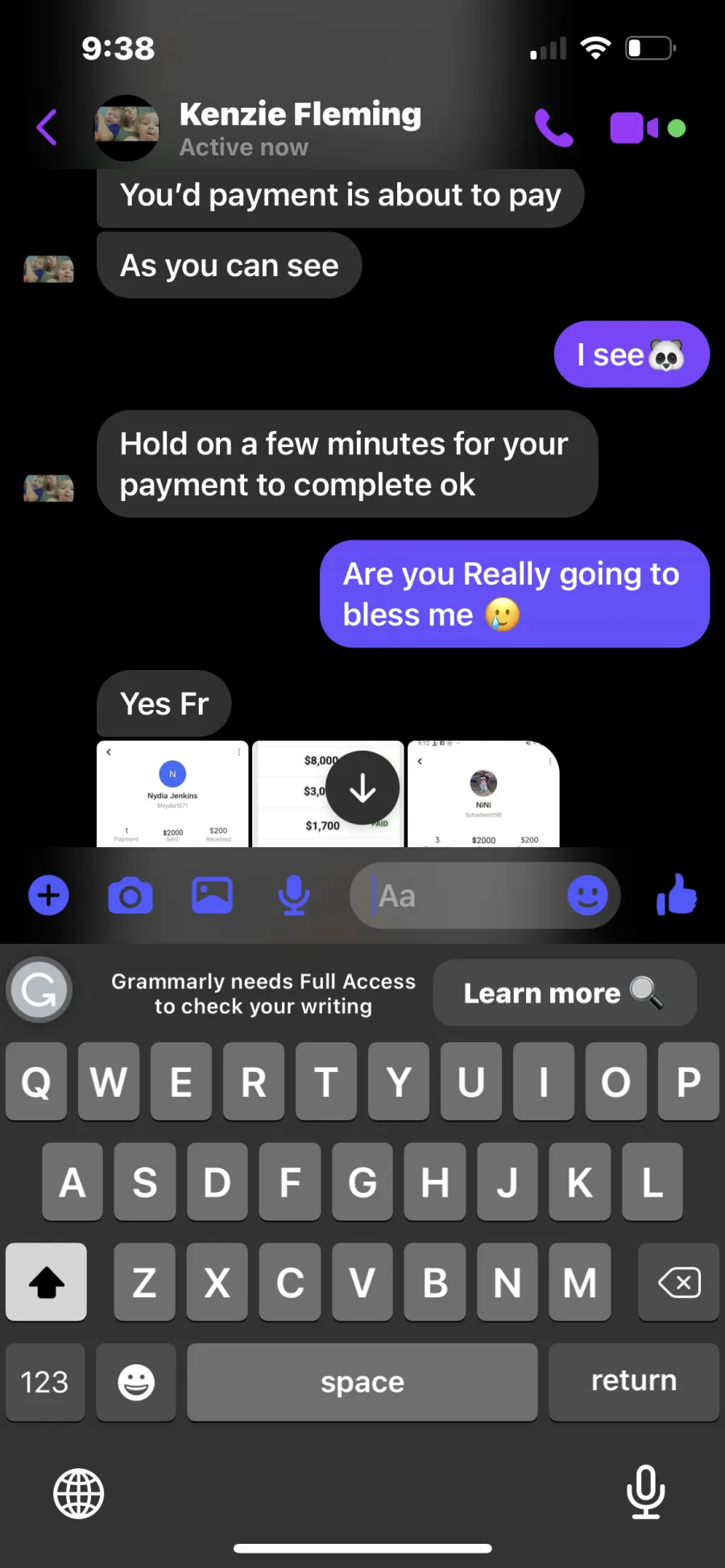The width and height of the screenshot is (725, 1568).
Task: Tap the keyboard return key
Action: (634, 1382)
